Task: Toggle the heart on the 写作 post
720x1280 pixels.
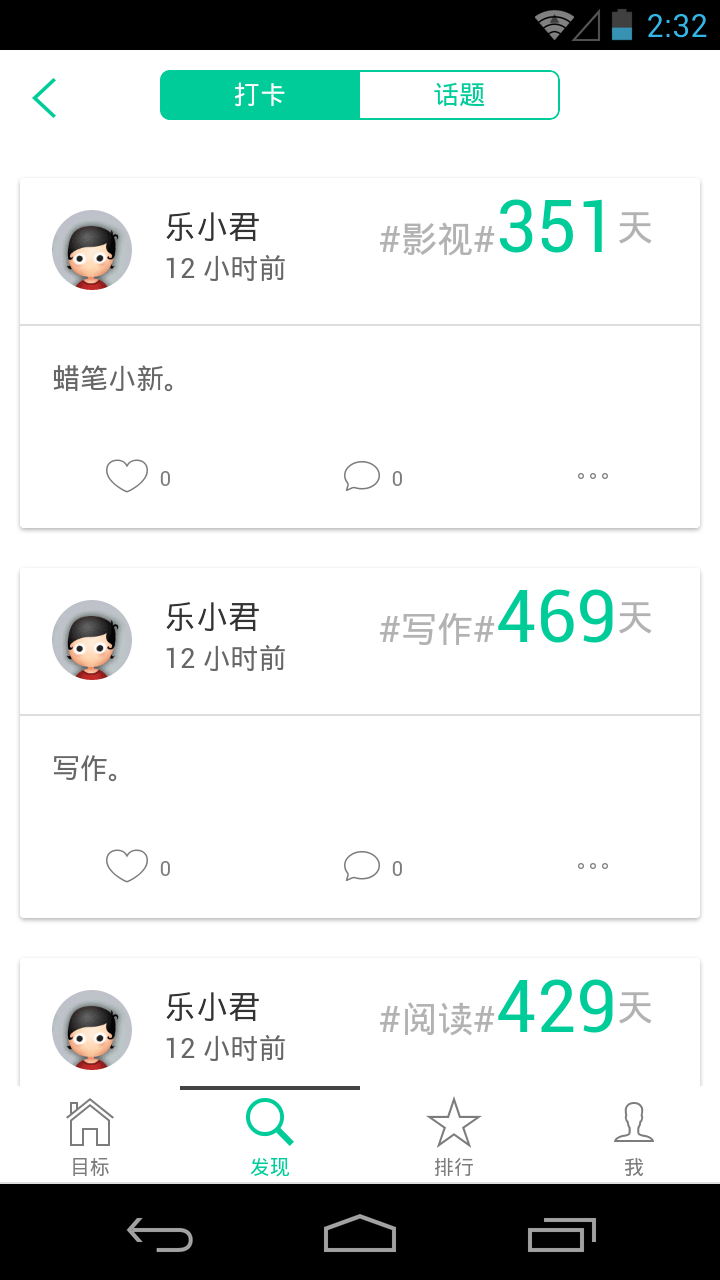Action: [x=128, y=865]
